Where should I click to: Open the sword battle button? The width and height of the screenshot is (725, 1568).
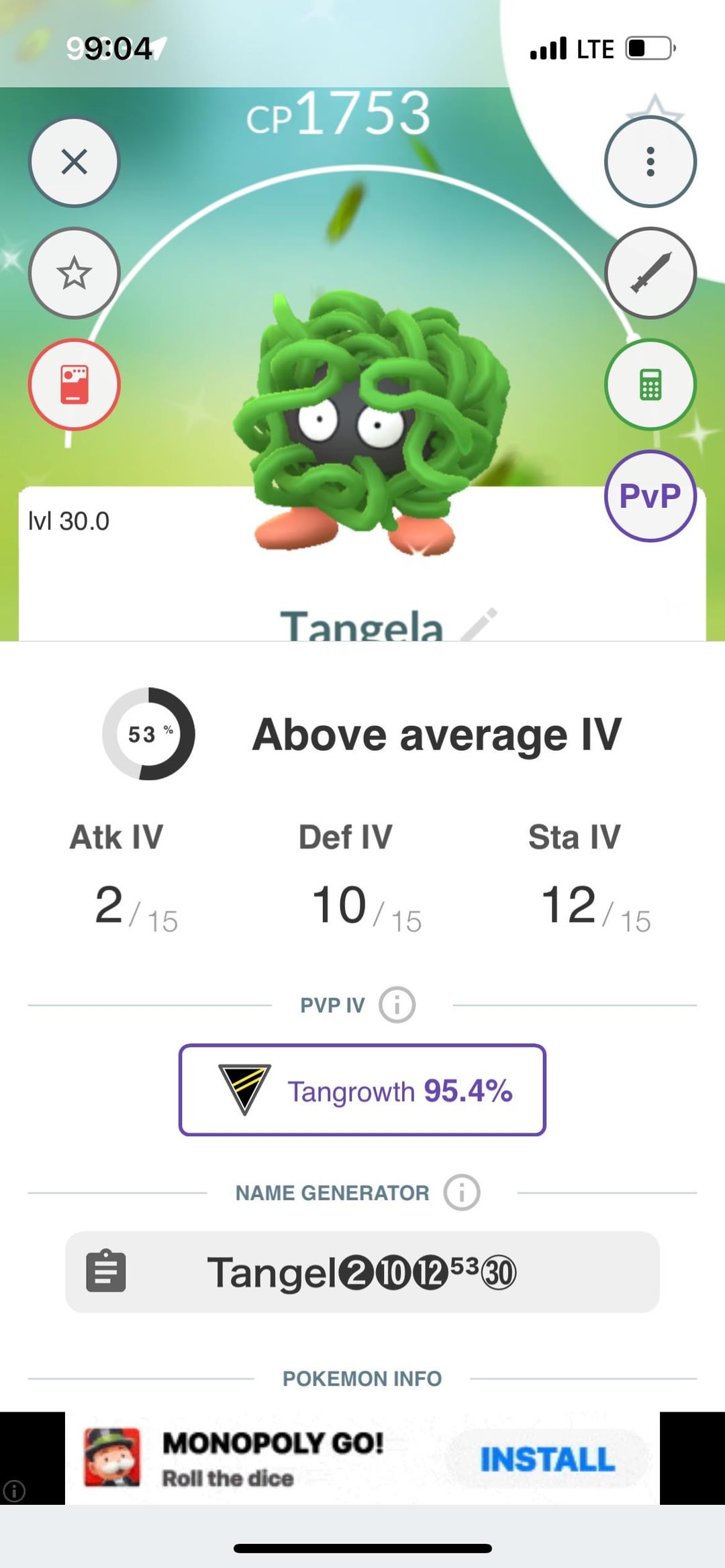click(650, 273)
